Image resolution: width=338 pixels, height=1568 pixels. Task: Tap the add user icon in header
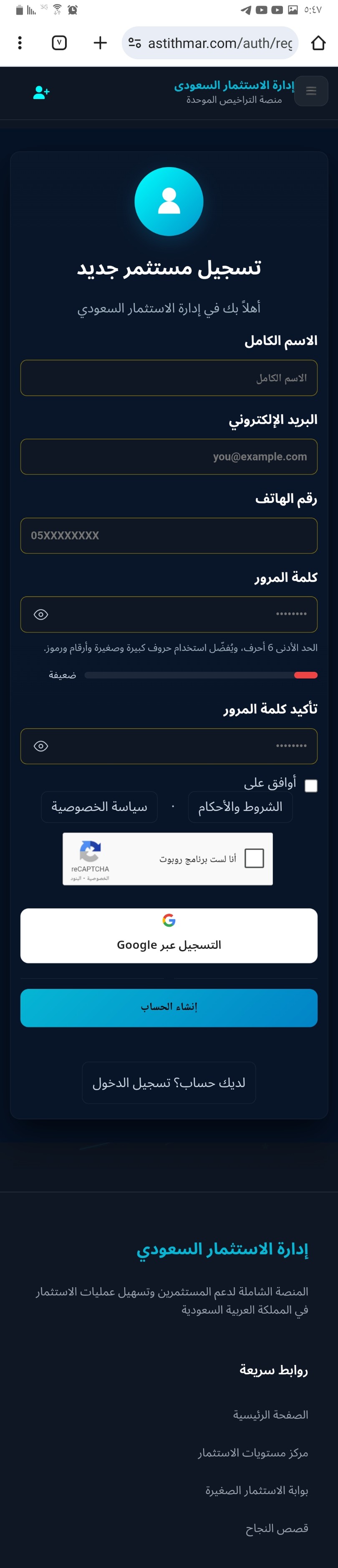41,92
